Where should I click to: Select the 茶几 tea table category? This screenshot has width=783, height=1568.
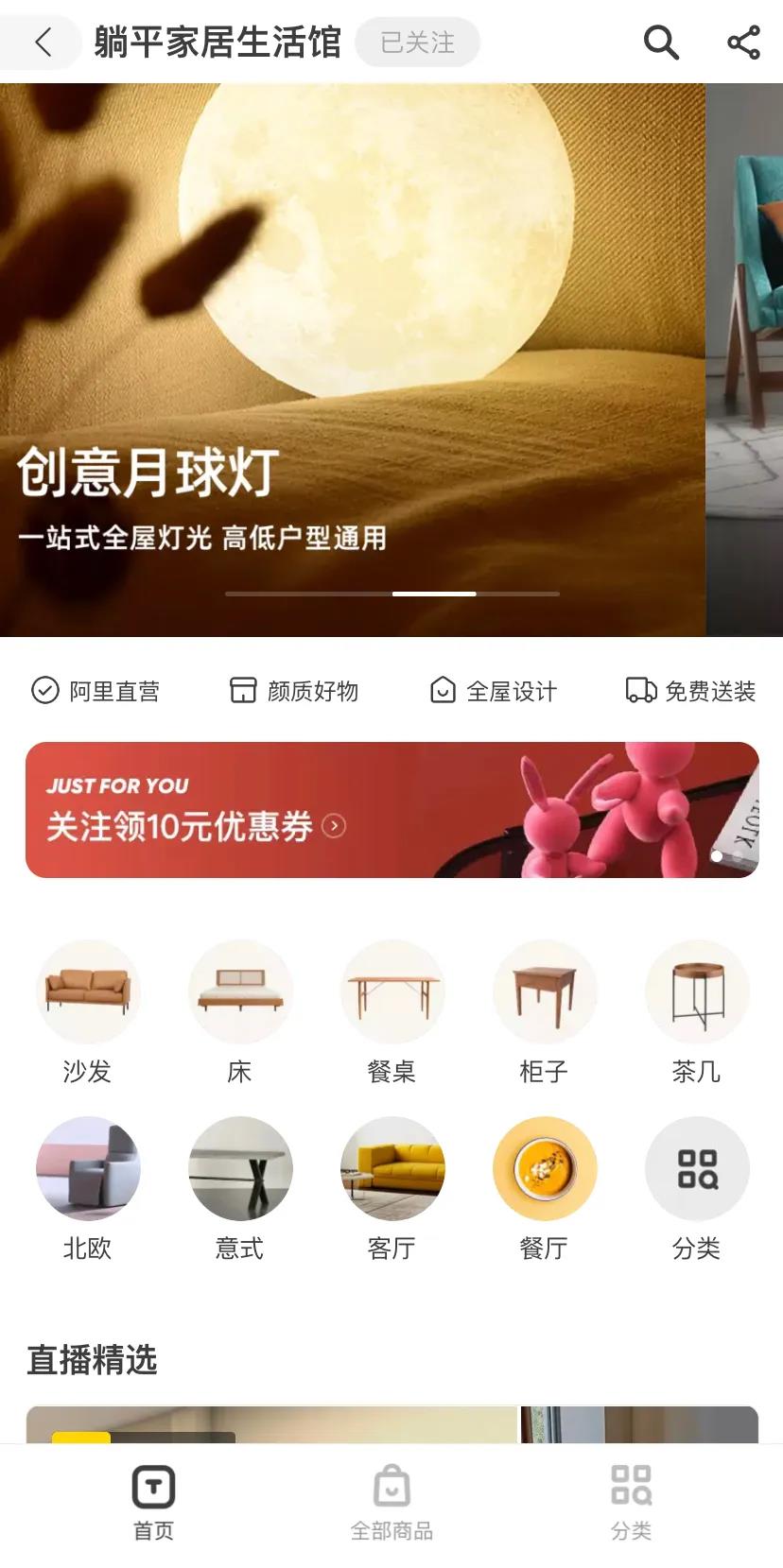click(x=697, y=992)
